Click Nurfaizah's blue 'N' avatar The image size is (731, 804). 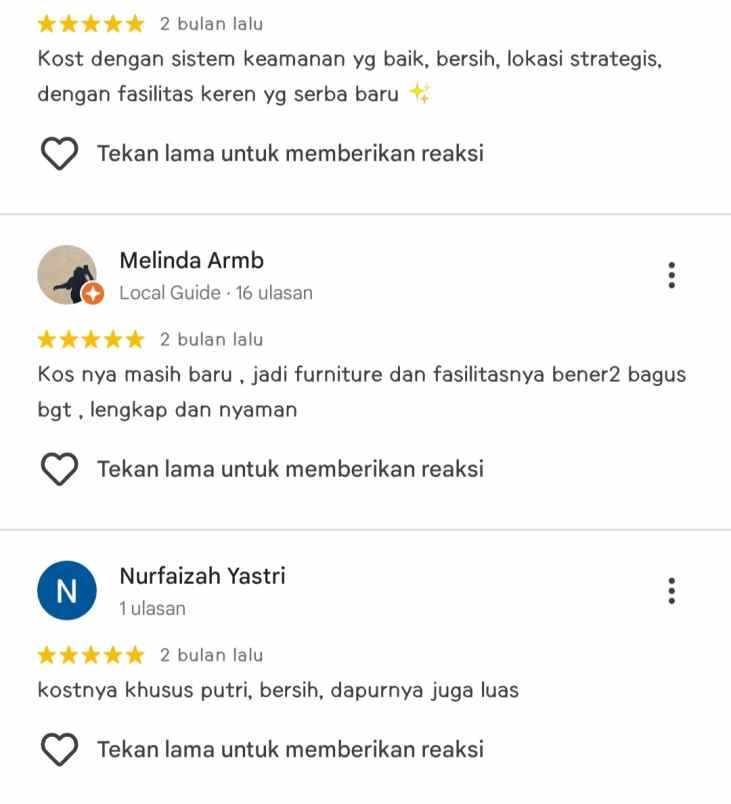[66, 590]
